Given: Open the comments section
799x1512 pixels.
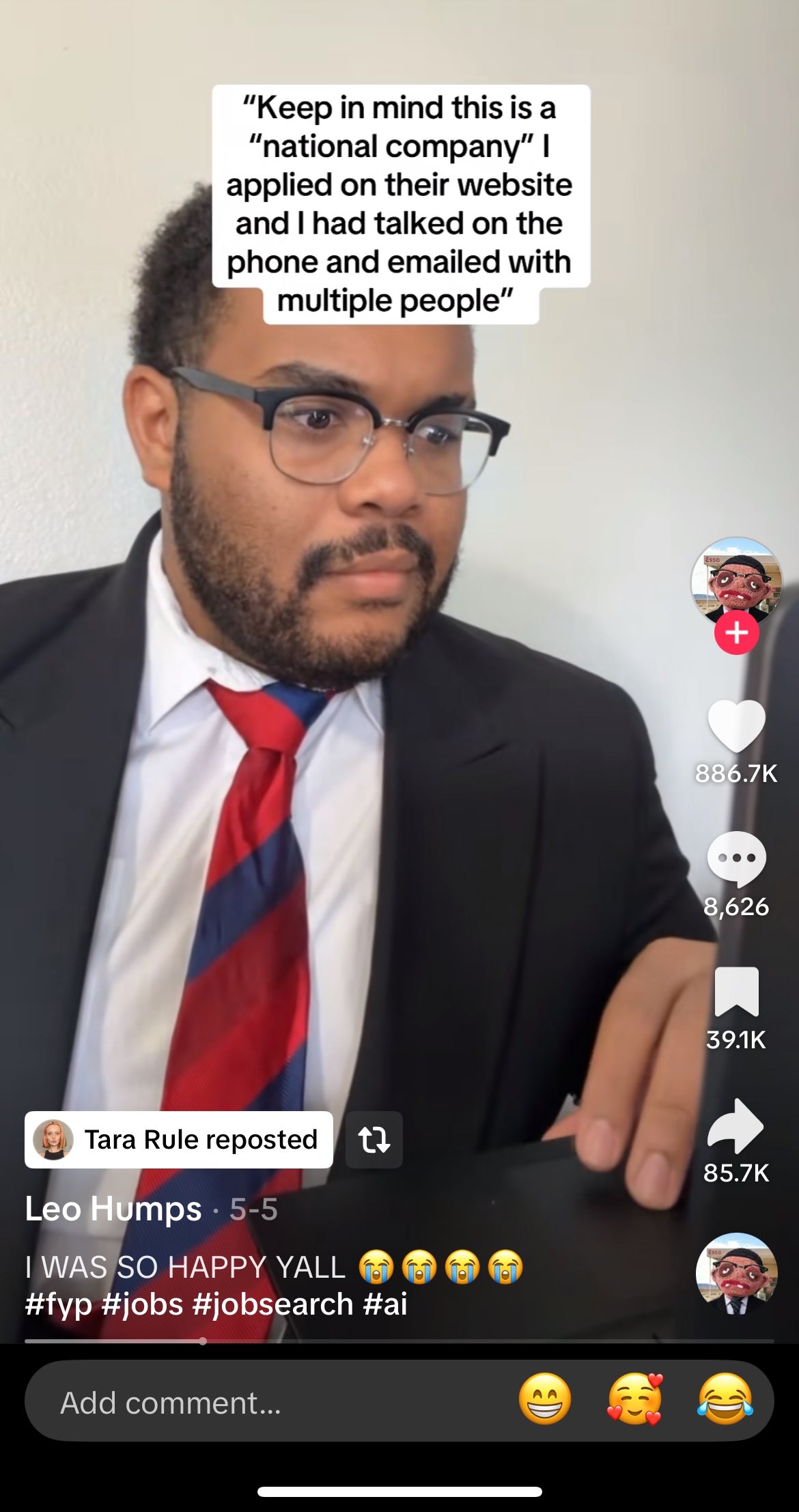Looking at the screenshot, I should tap(736, 858).
